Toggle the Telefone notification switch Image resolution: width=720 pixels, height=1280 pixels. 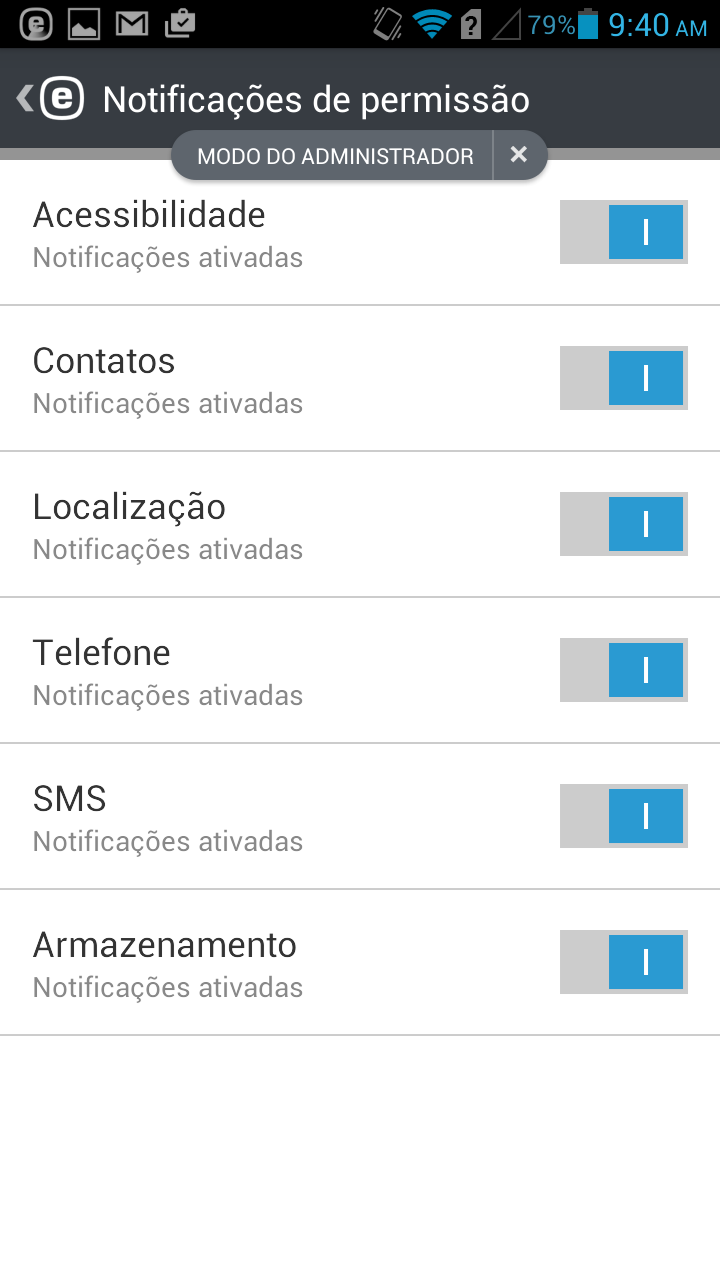(x=623, y=670)
